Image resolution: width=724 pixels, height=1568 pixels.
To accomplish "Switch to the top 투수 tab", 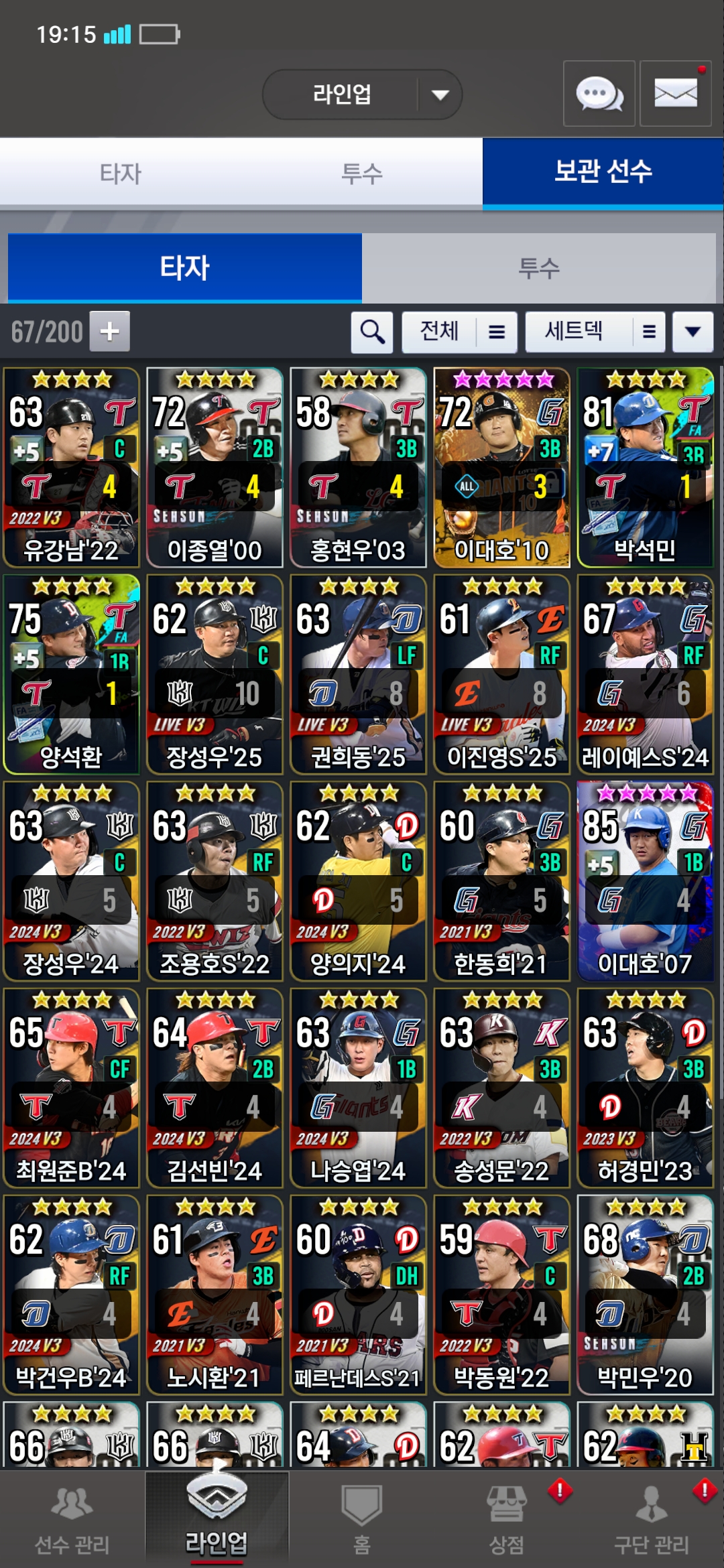I will [x=362, y=174].
